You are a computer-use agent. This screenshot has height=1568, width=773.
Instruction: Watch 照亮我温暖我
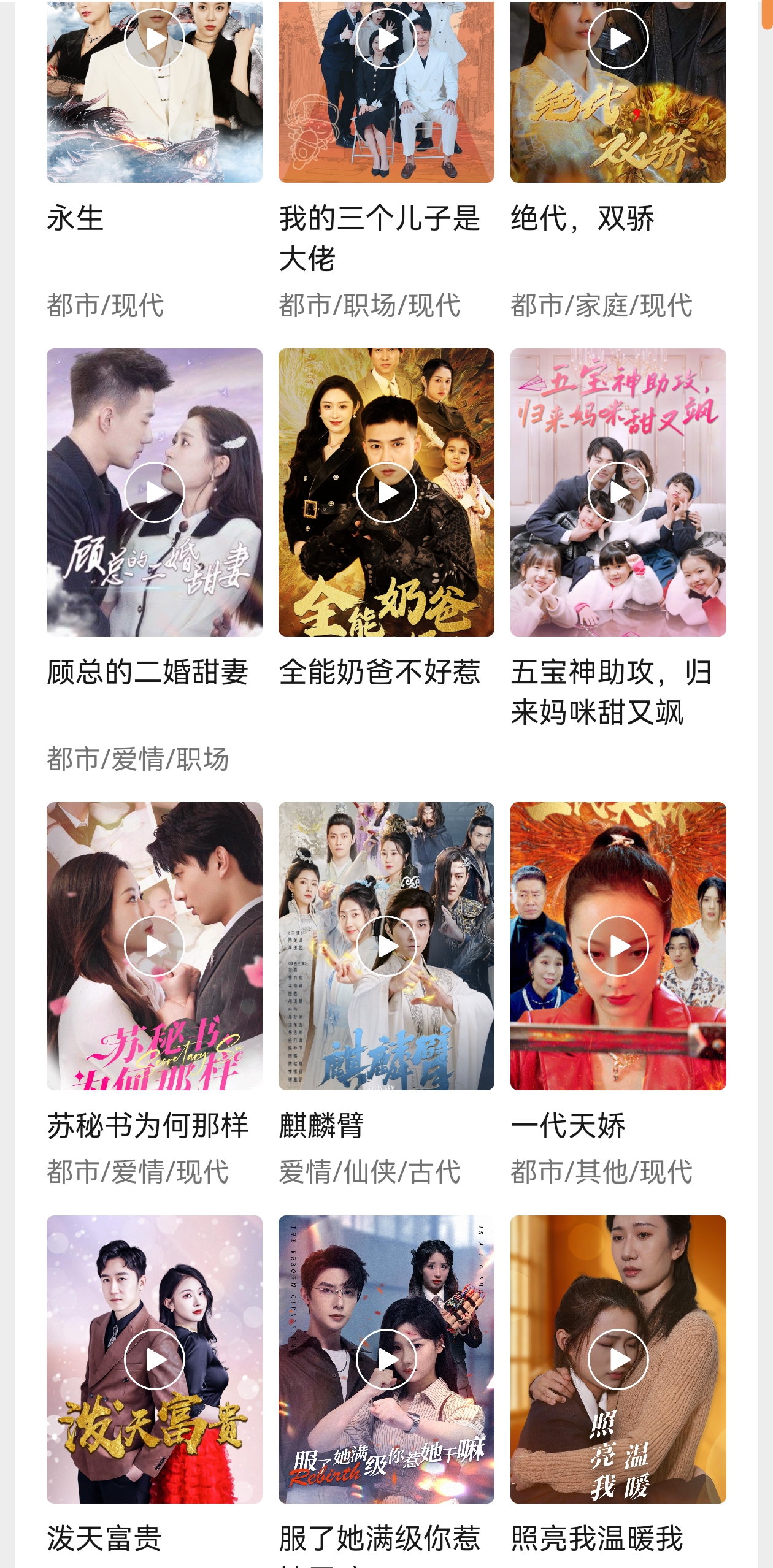[618, 1360]
